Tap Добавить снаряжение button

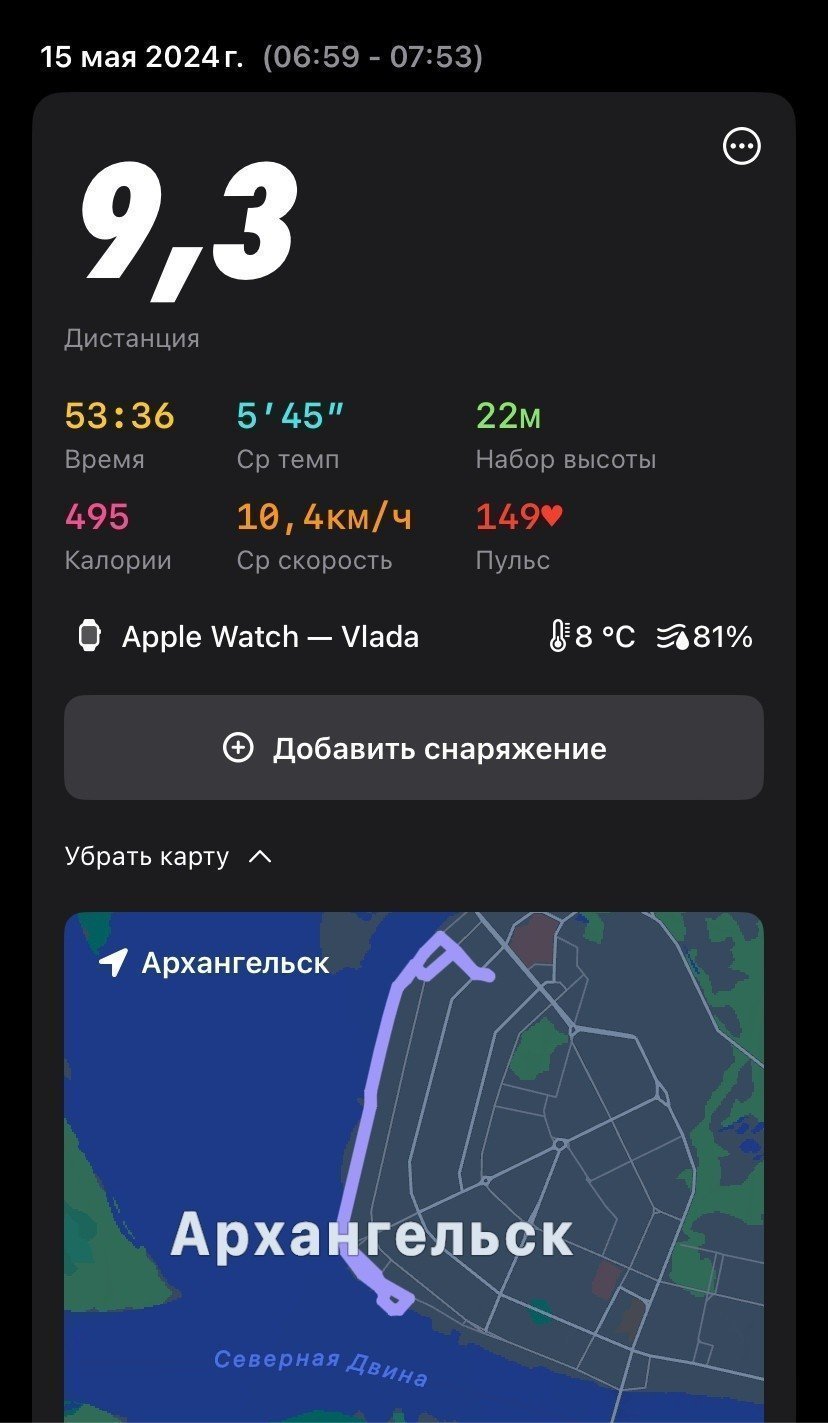tap(414, 748)
